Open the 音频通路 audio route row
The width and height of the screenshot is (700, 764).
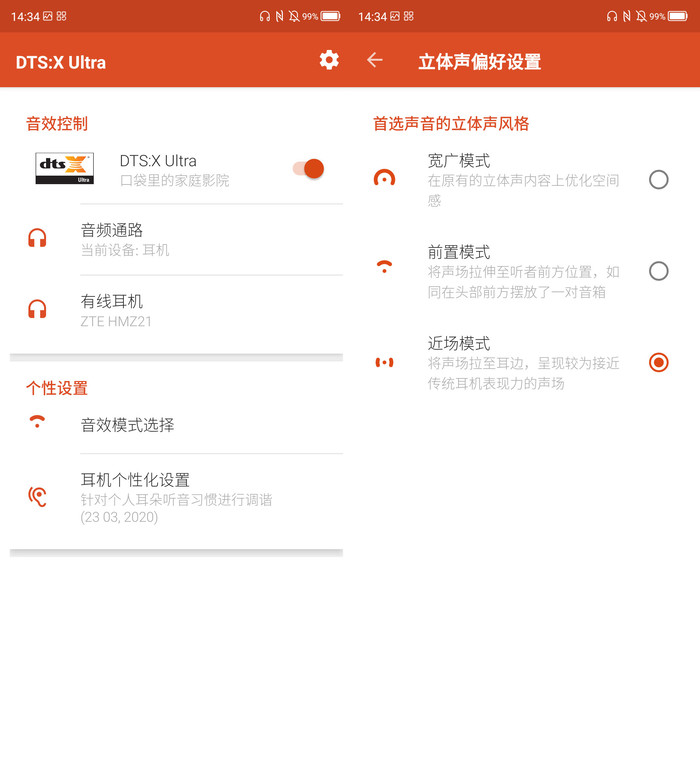tap(180, 239)
